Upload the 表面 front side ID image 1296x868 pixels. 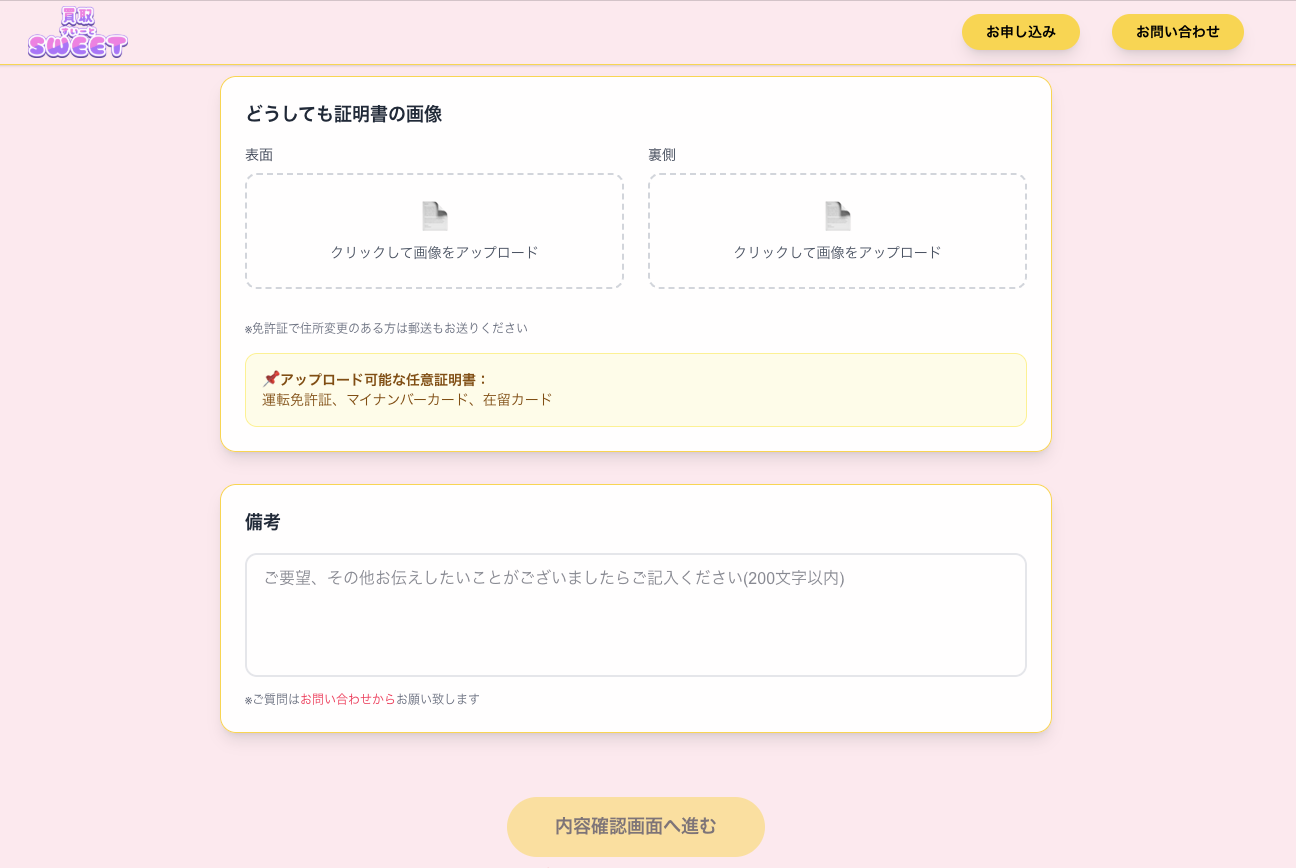point(434,231)
